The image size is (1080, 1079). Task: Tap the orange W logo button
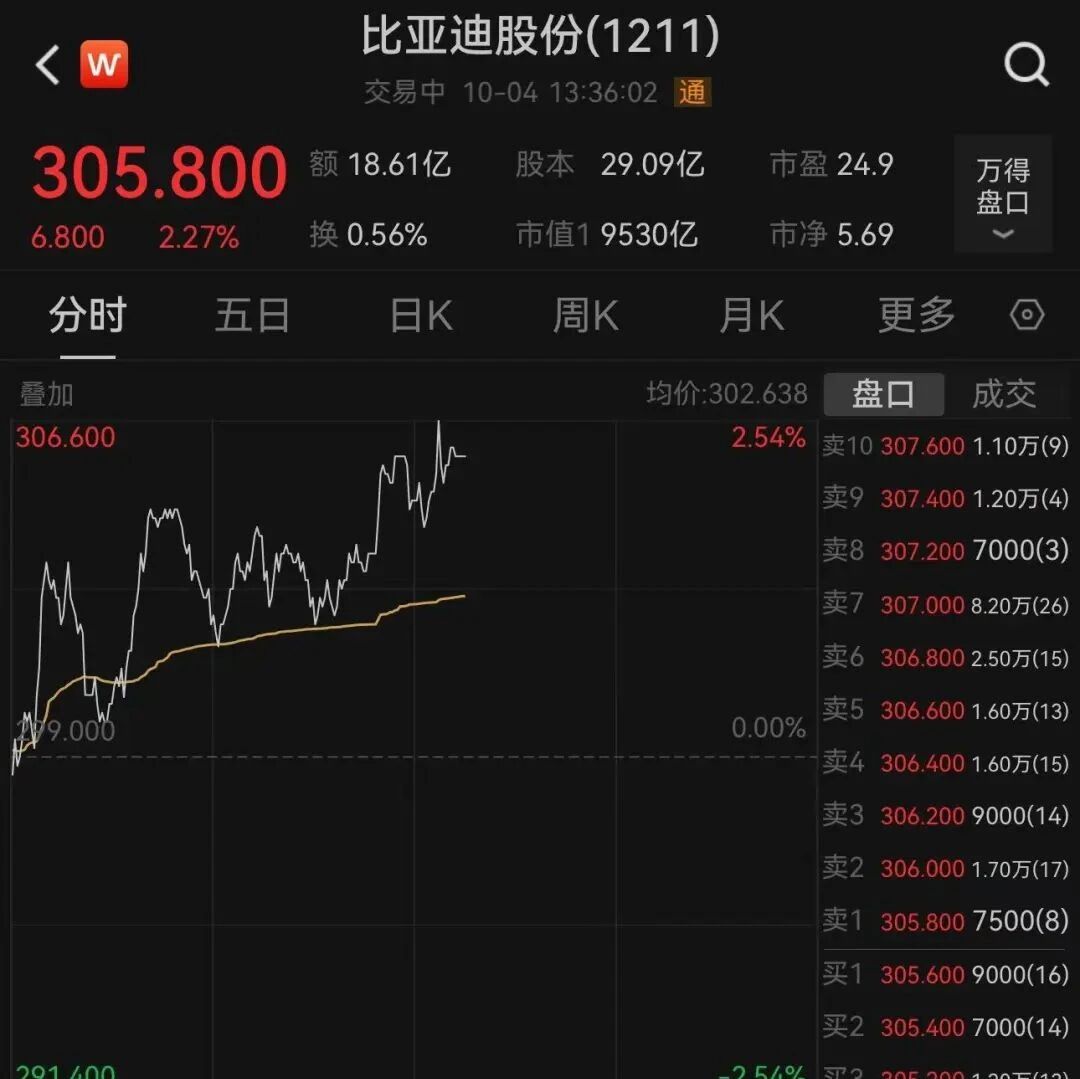(104, 64)
